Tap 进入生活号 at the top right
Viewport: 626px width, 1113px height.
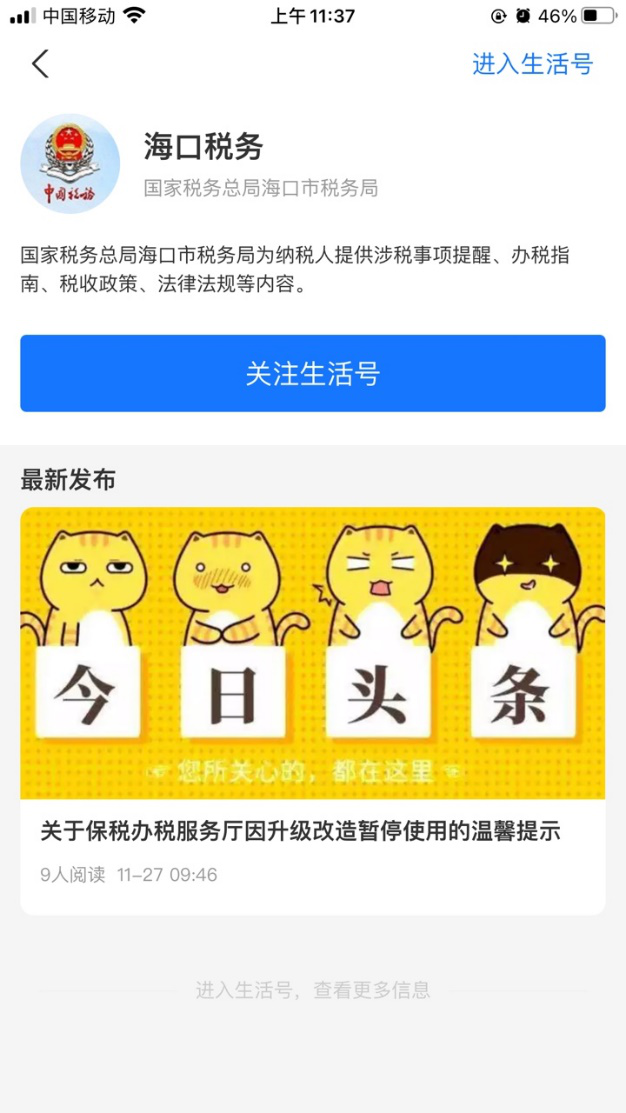533,64
